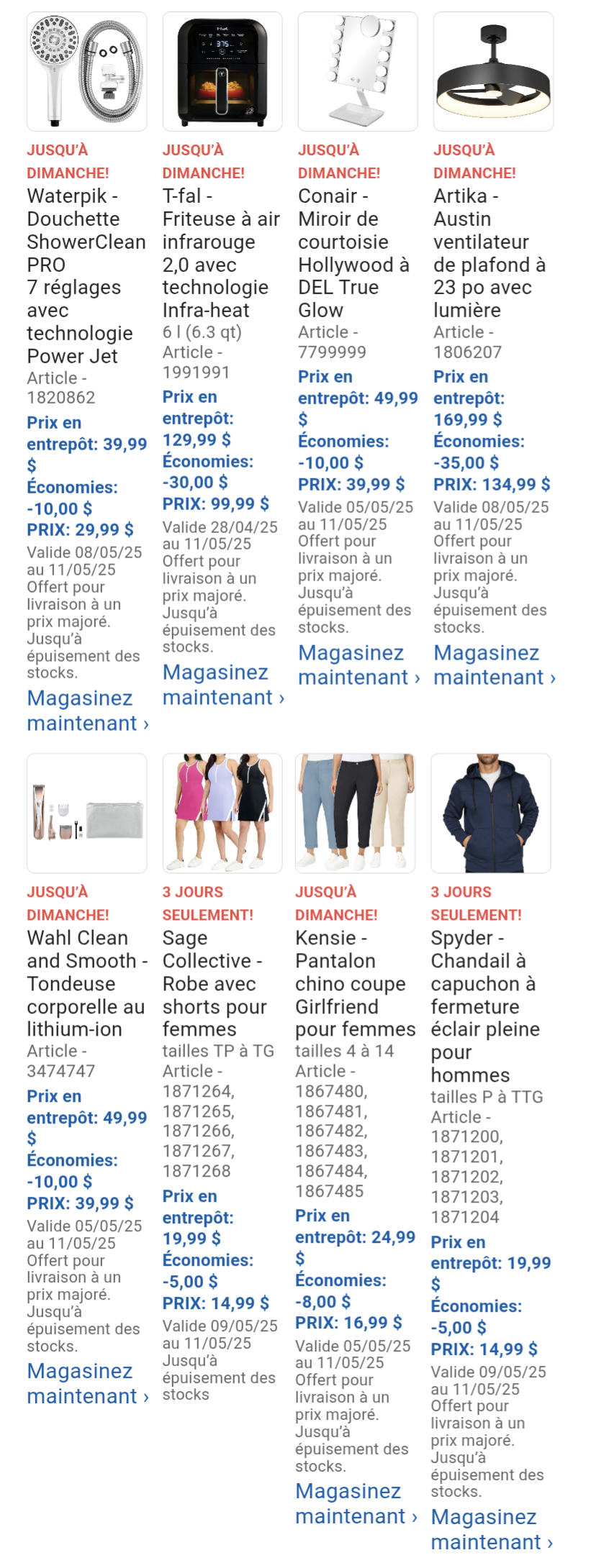Tap Magasinez maintenant under Kensie Pantalon
Viewport: 591px width, 1568px height.
356,1503
